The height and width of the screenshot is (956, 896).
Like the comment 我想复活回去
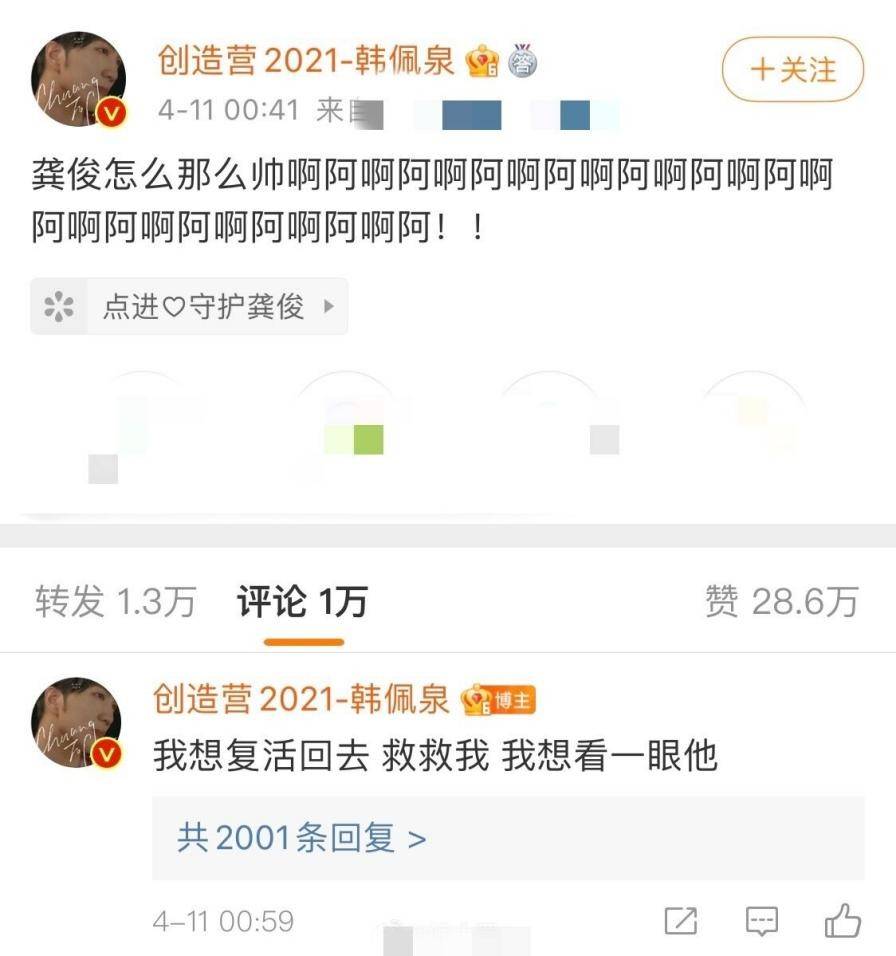[x=842, y=920]
